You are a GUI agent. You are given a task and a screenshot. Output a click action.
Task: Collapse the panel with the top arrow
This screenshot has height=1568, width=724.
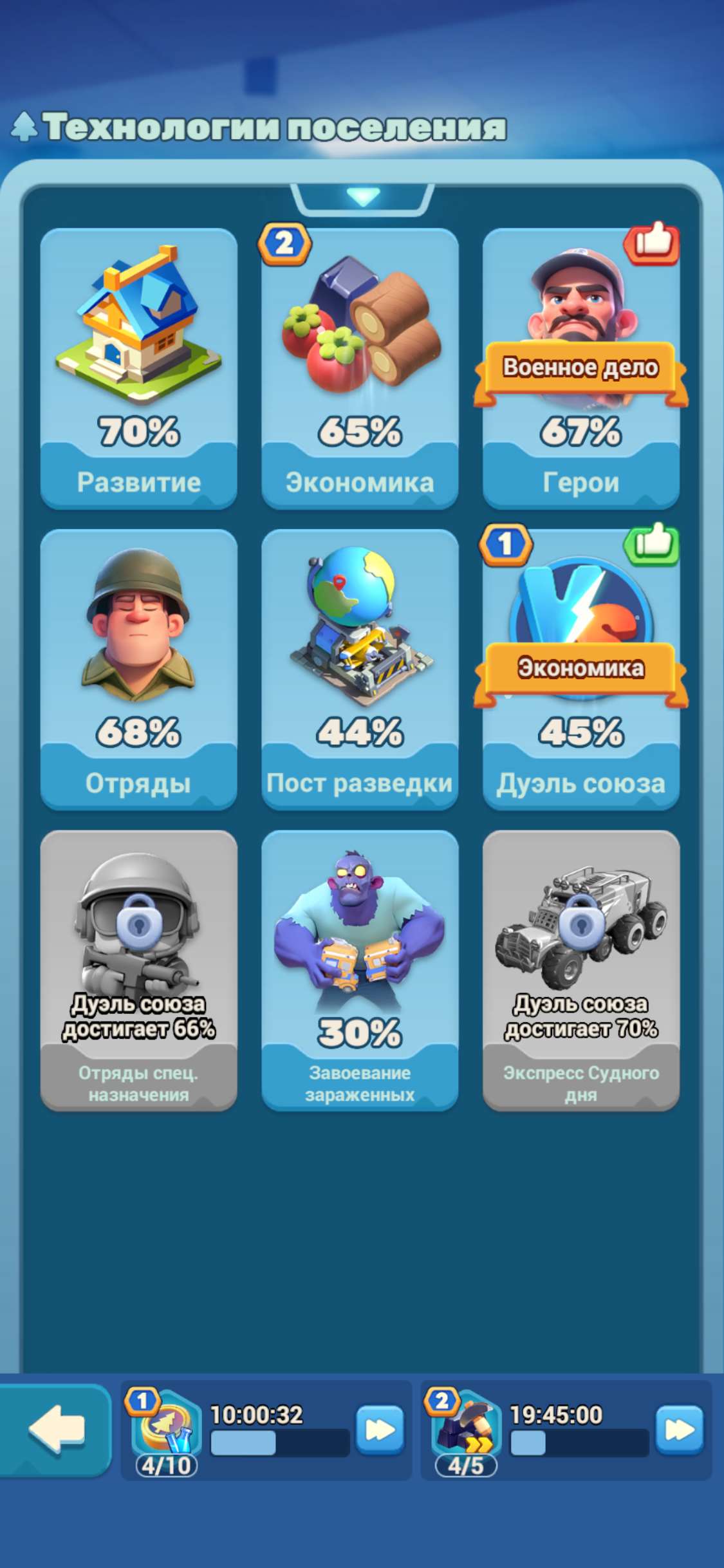pyautogui.click(x=362, y=196)
